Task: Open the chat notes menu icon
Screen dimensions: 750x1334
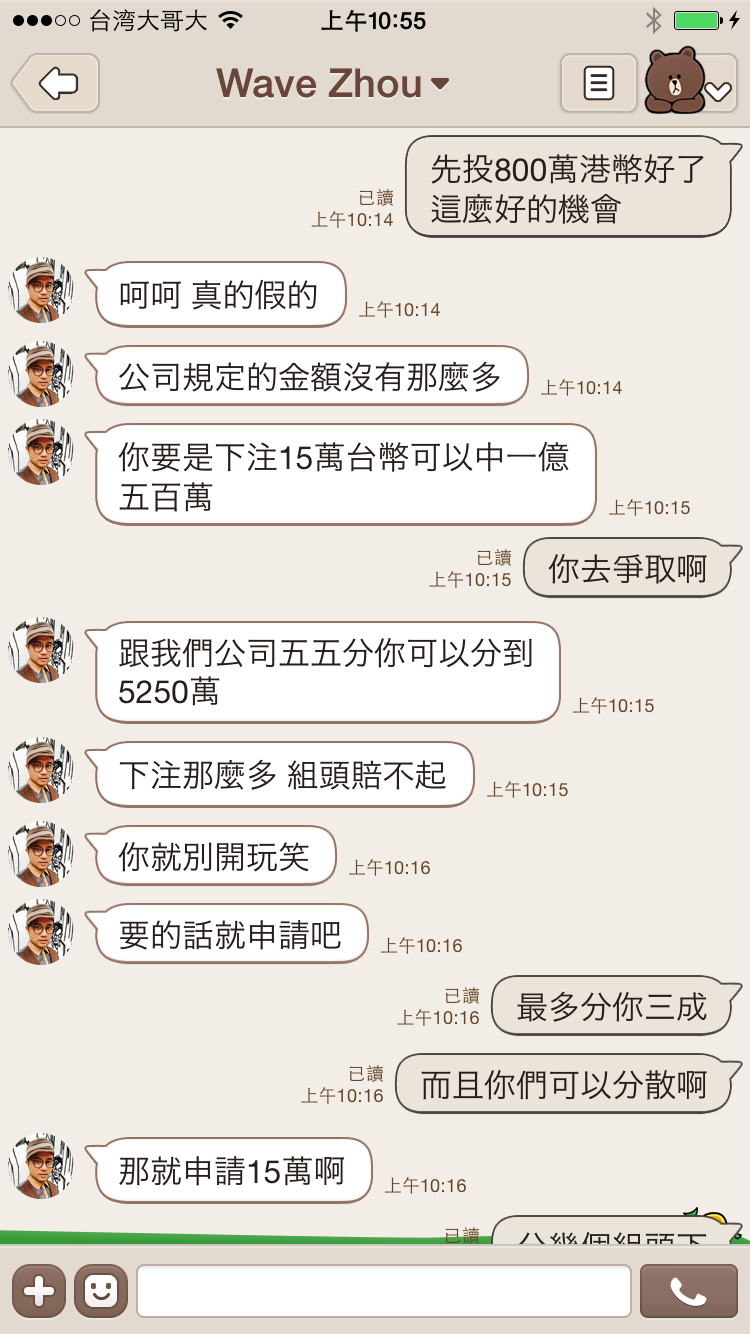Action: tap(598, 83)
